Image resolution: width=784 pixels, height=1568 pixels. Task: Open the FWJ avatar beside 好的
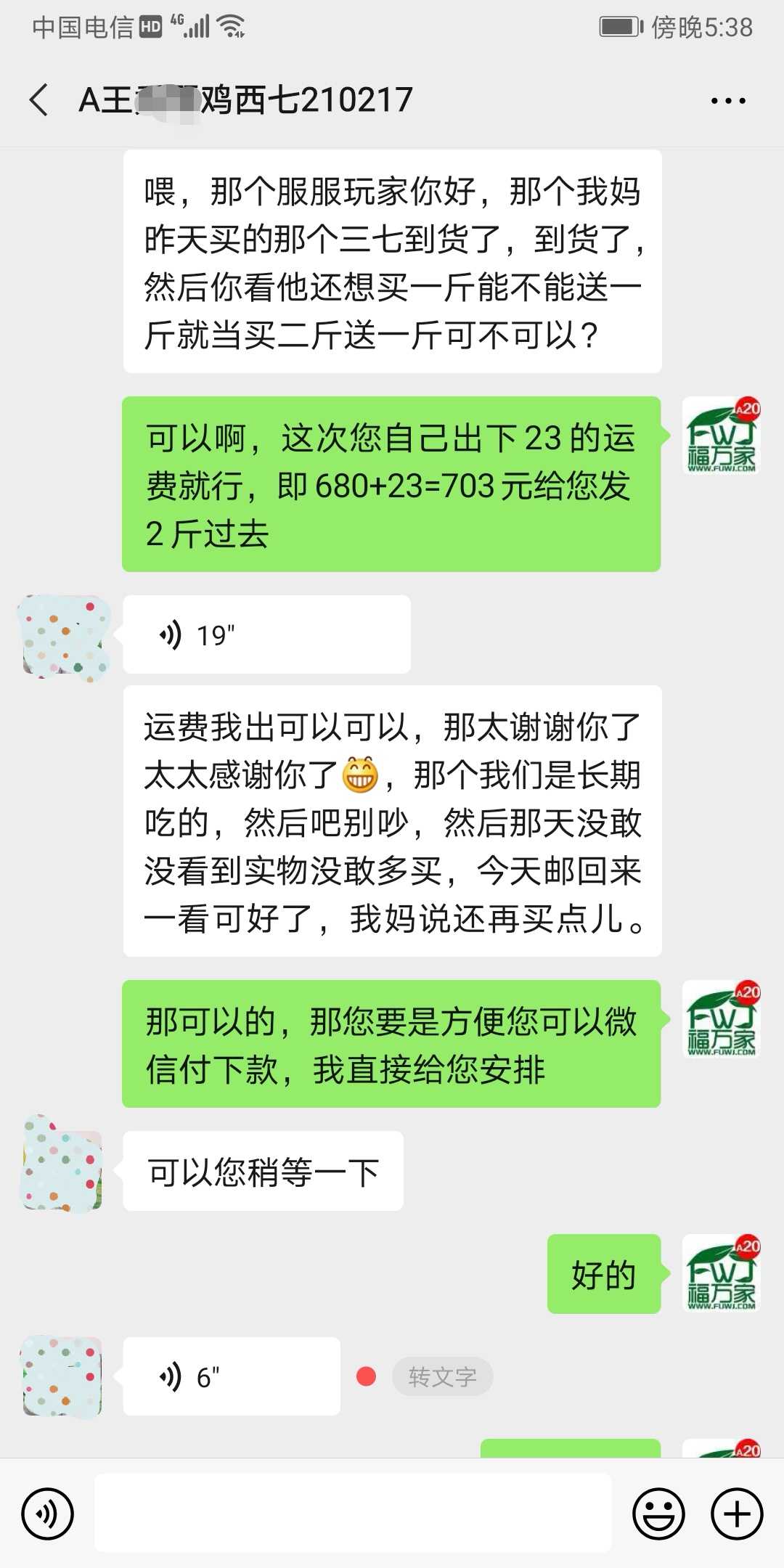[722, 1275]
